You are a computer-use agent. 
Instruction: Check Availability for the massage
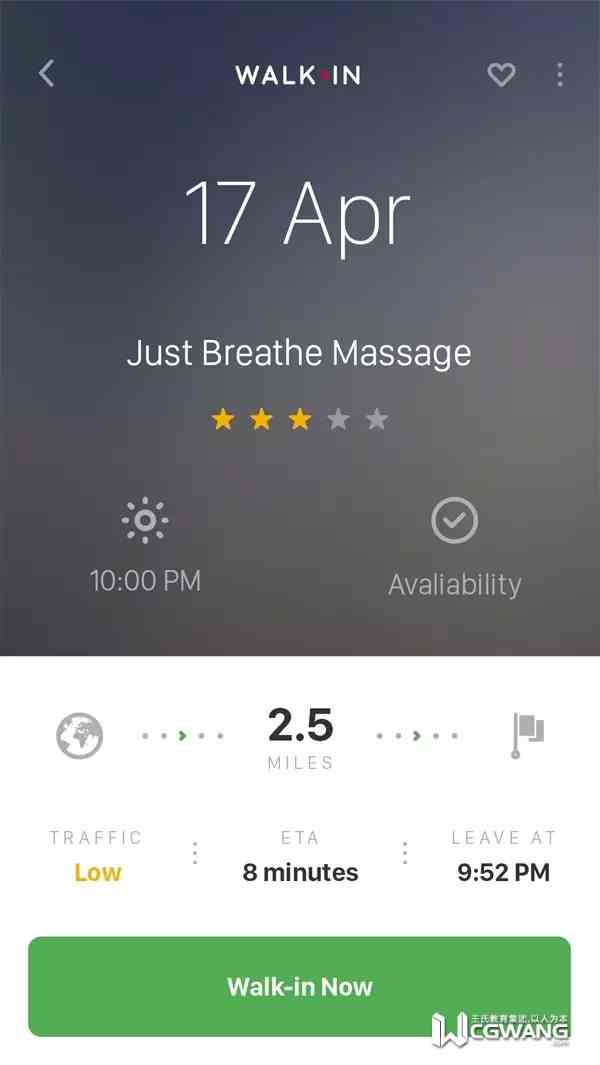coord(454,548)
